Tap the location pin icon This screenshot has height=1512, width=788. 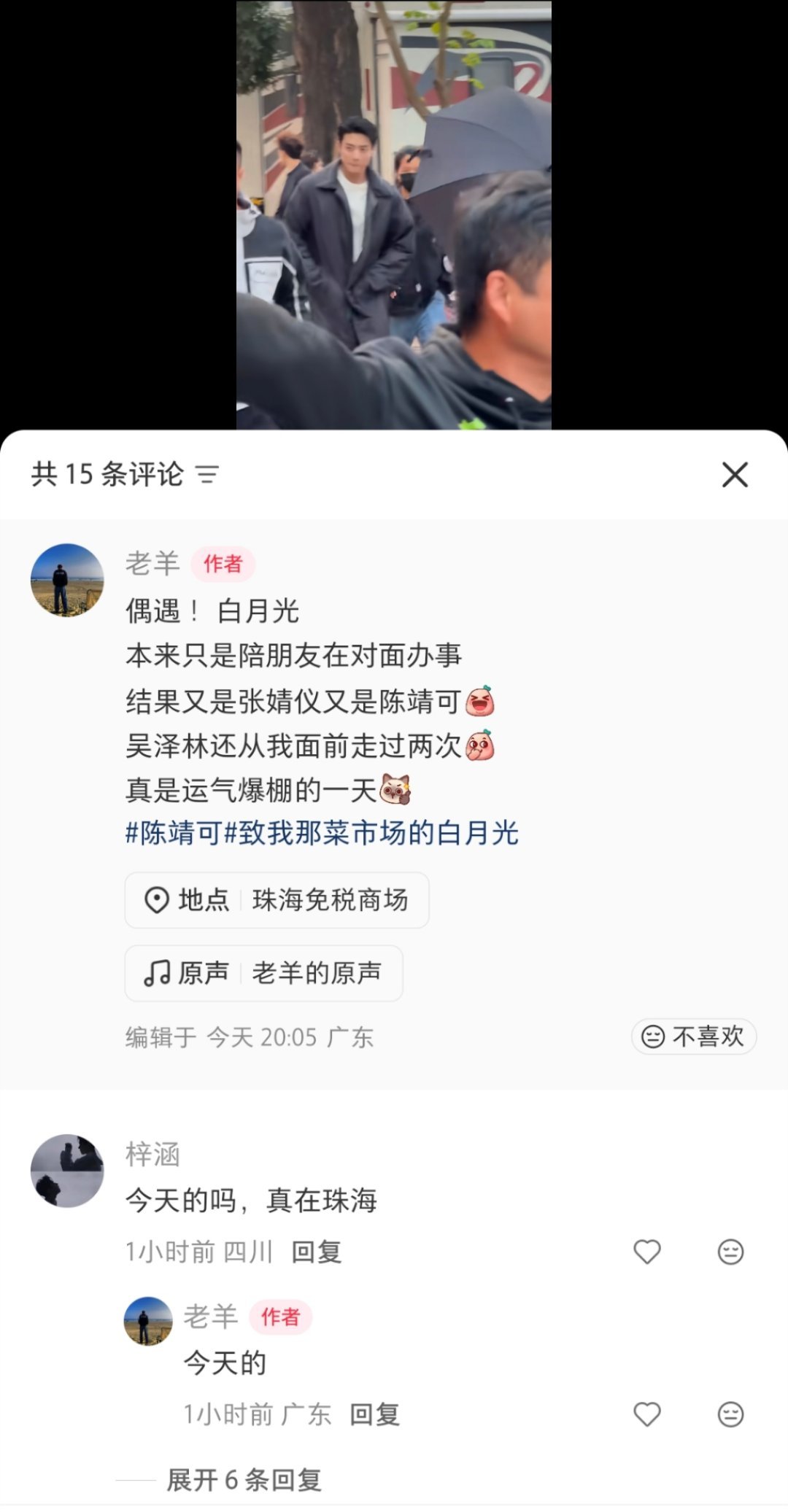(156, 901)
